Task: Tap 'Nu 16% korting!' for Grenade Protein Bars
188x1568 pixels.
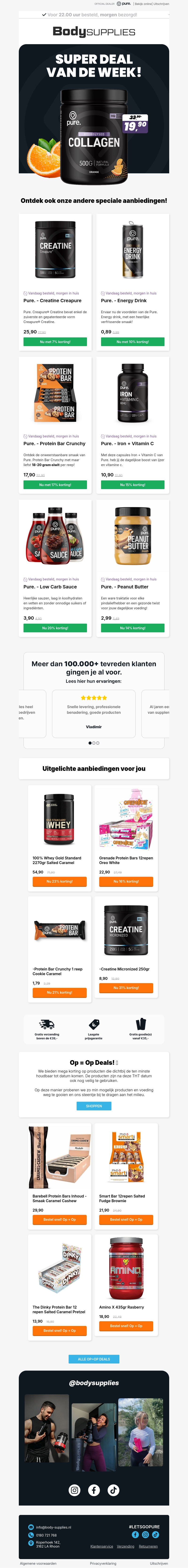Action: tap(126, 881)
